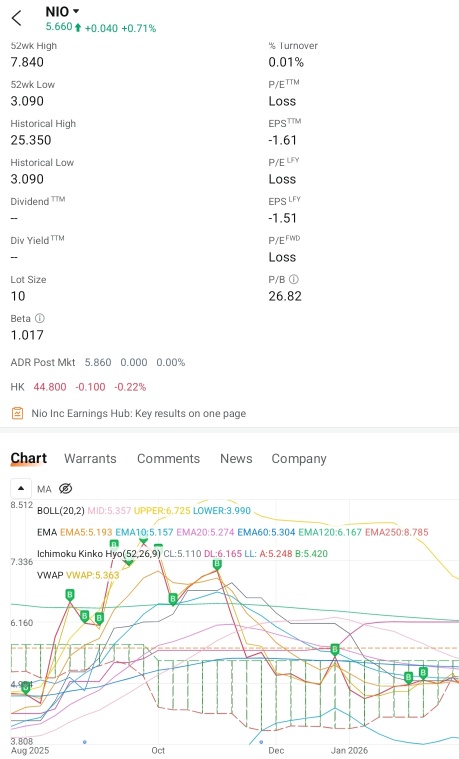Open the News tab
The image size is (459, 759).
pyautogui.click(x=236, y=458)
